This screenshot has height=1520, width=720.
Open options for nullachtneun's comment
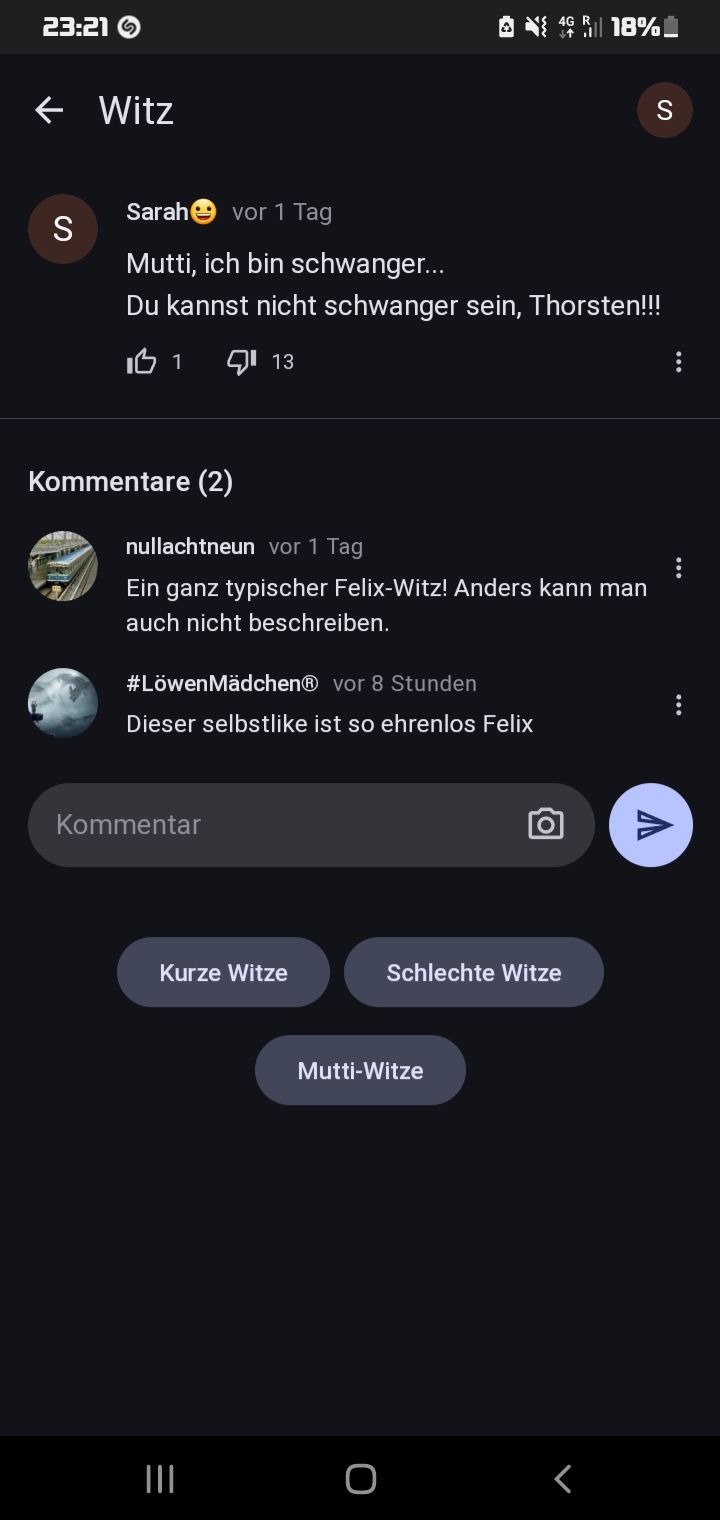pyautogui.click(x=678, y=568)
